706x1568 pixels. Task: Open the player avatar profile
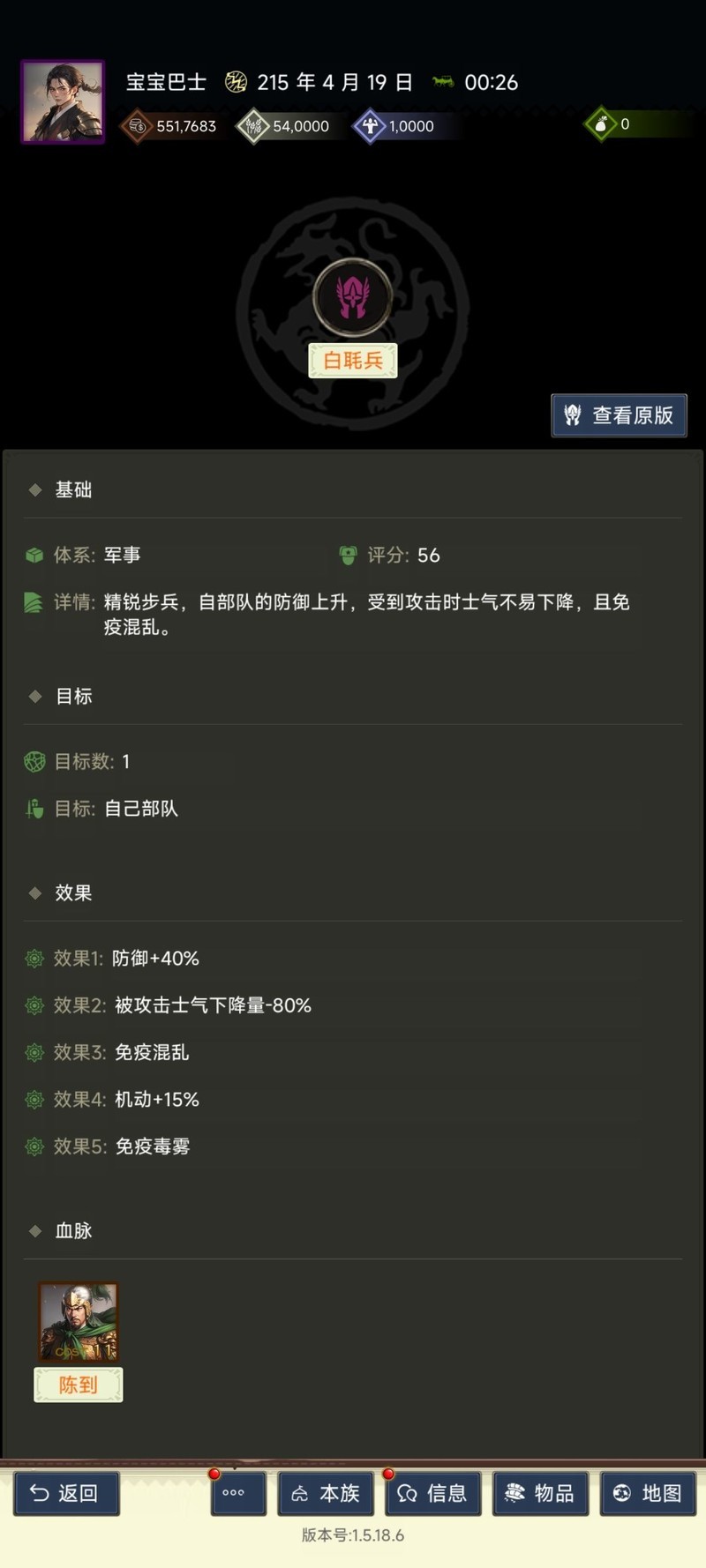(63, 101)
